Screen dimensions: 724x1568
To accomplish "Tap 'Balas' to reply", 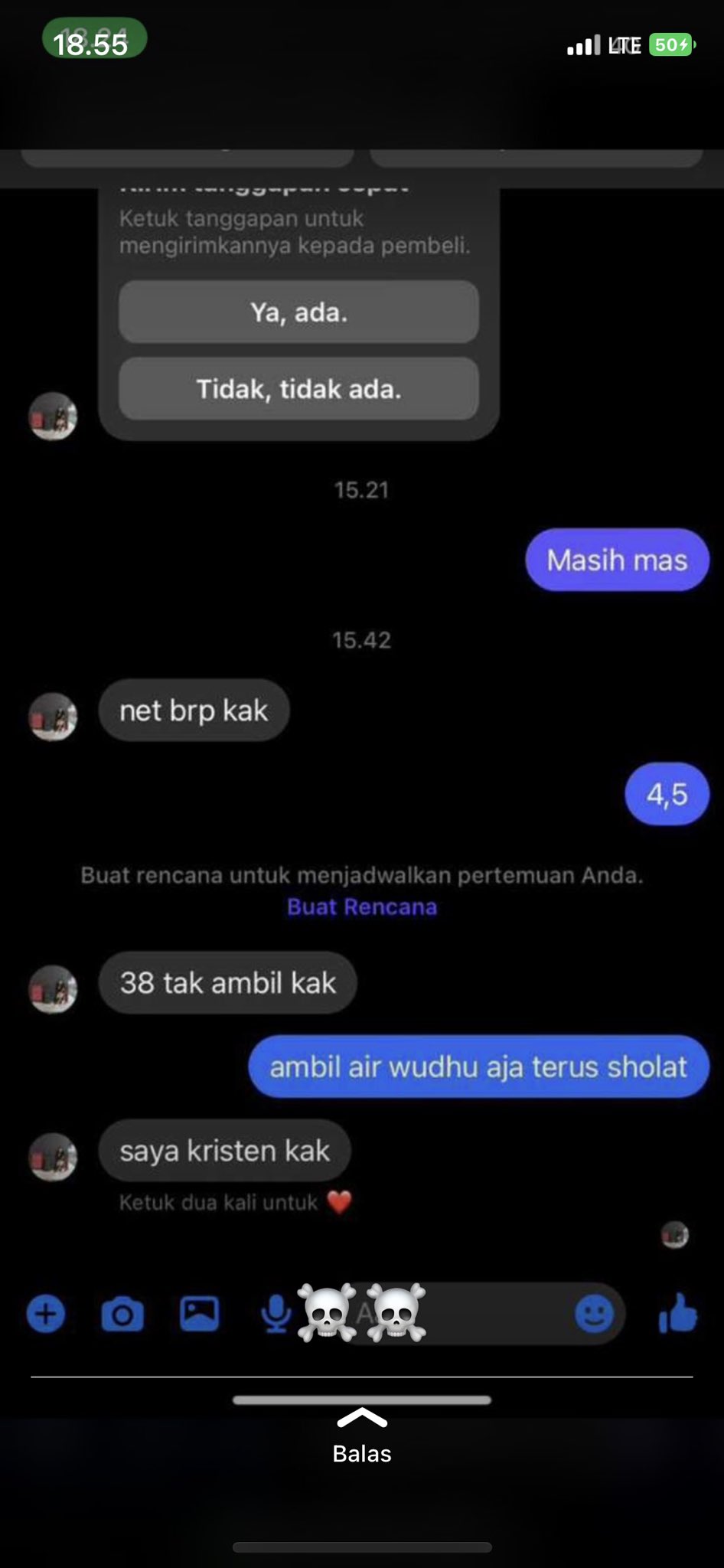I will tap(361, 1452).
